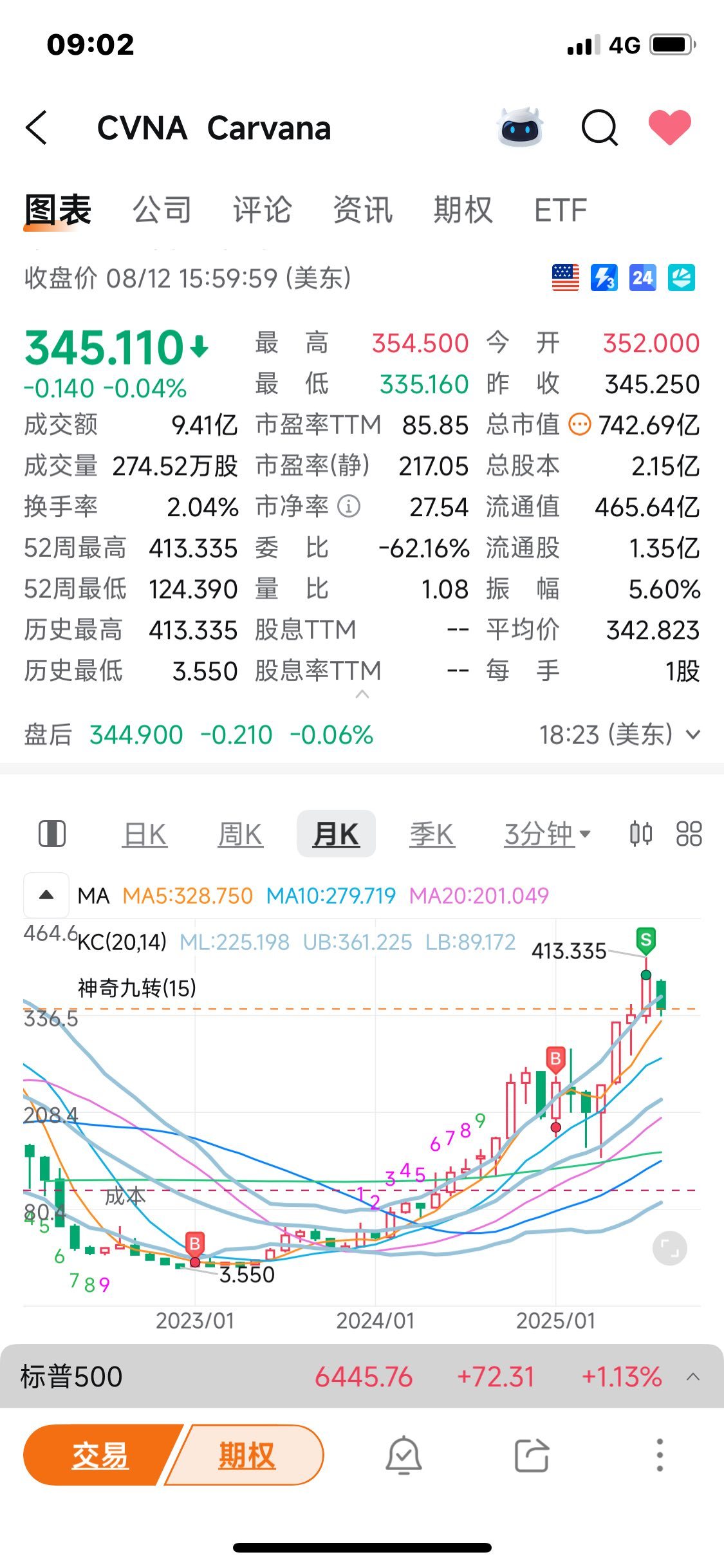Remove CVNA from favorites via the heart

pyautogui.click(x=670, y=127)
